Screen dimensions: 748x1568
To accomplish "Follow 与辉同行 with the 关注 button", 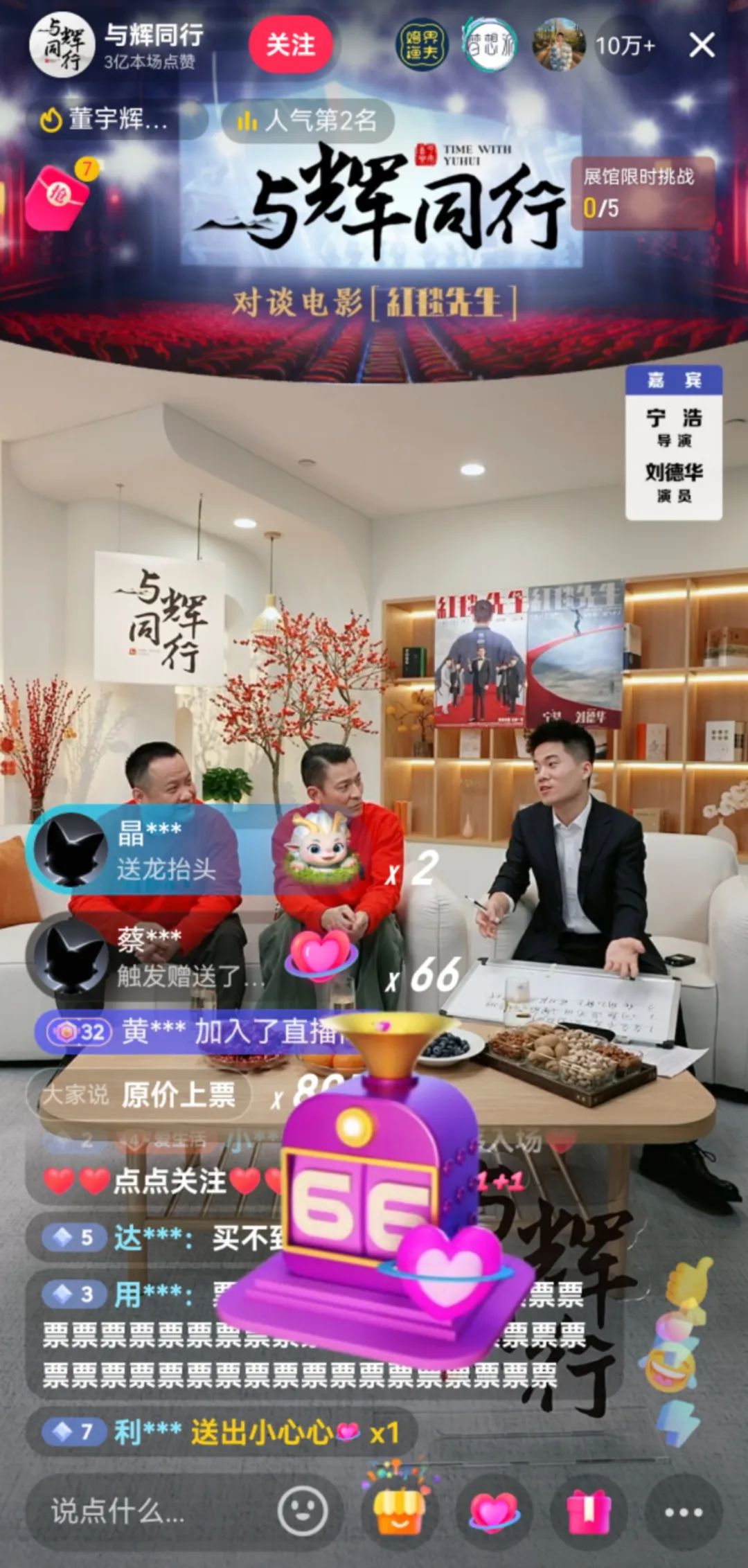I will 291,45.
